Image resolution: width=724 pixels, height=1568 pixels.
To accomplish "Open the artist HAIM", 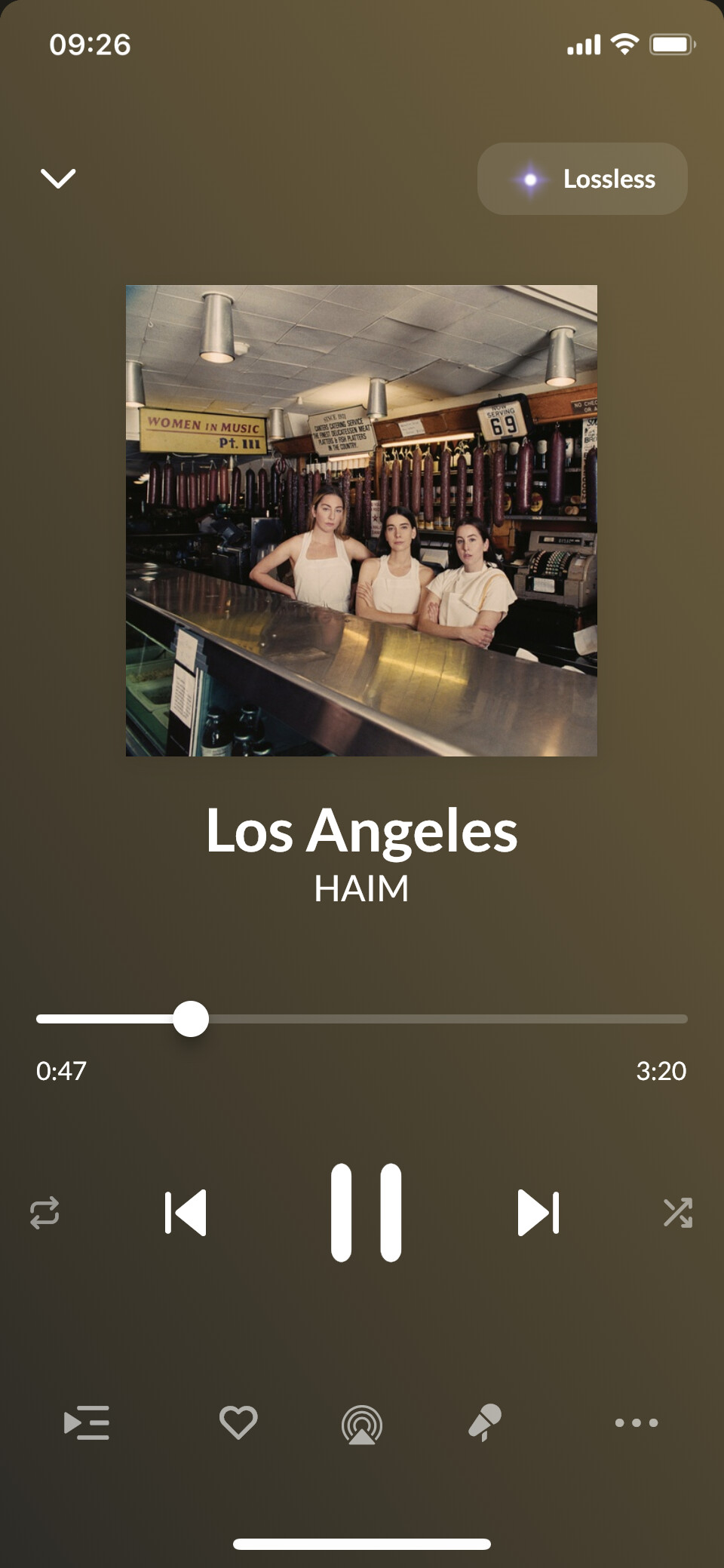I will [x=361, y=888].
